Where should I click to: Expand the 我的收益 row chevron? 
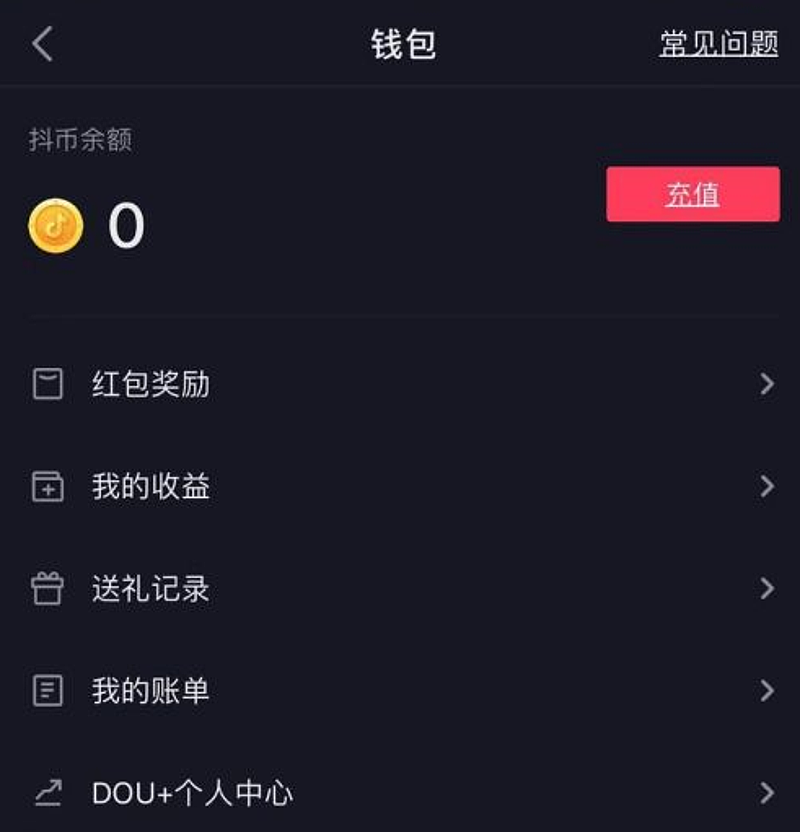(x=765, y=487)
